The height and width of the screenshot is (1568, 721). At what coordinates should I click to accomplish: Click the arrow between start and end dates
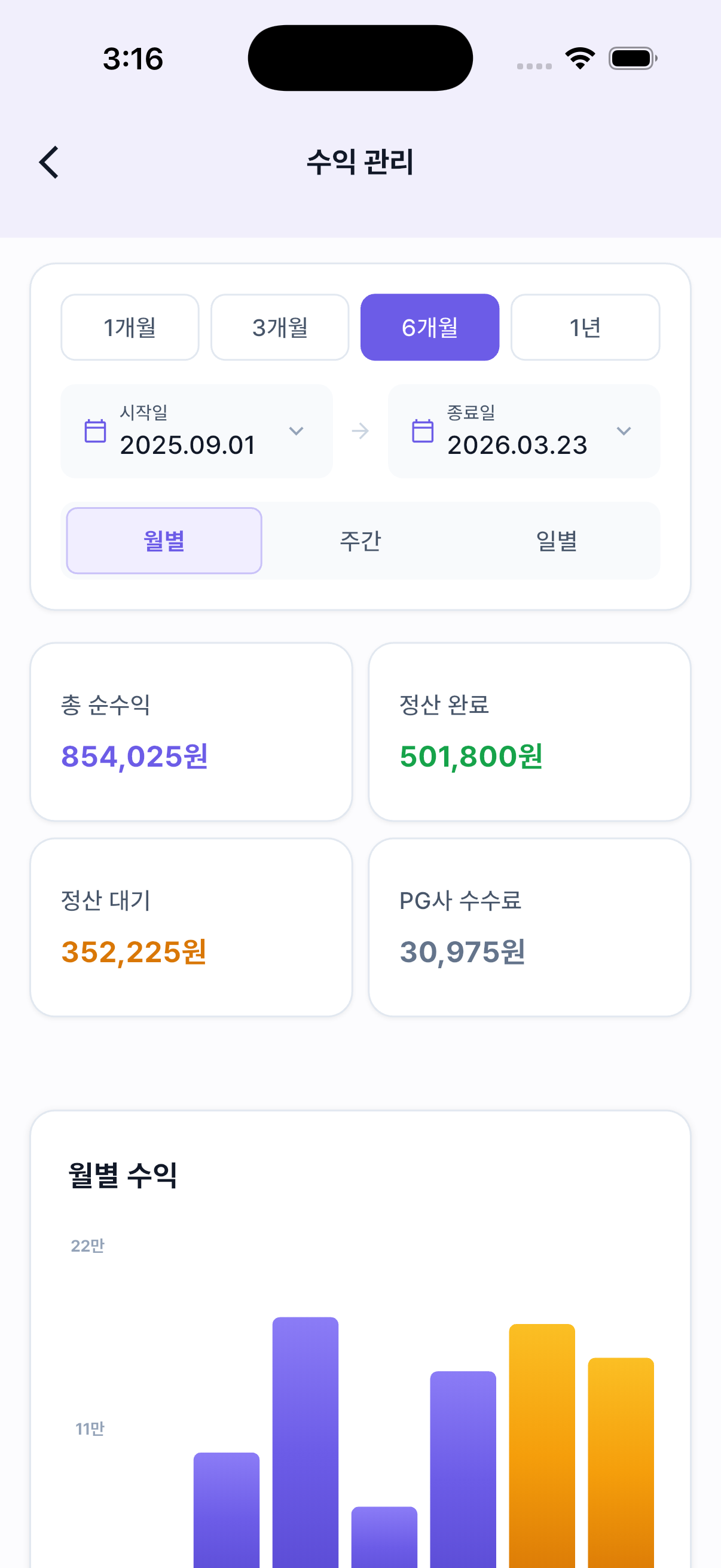tap(361, 431)
